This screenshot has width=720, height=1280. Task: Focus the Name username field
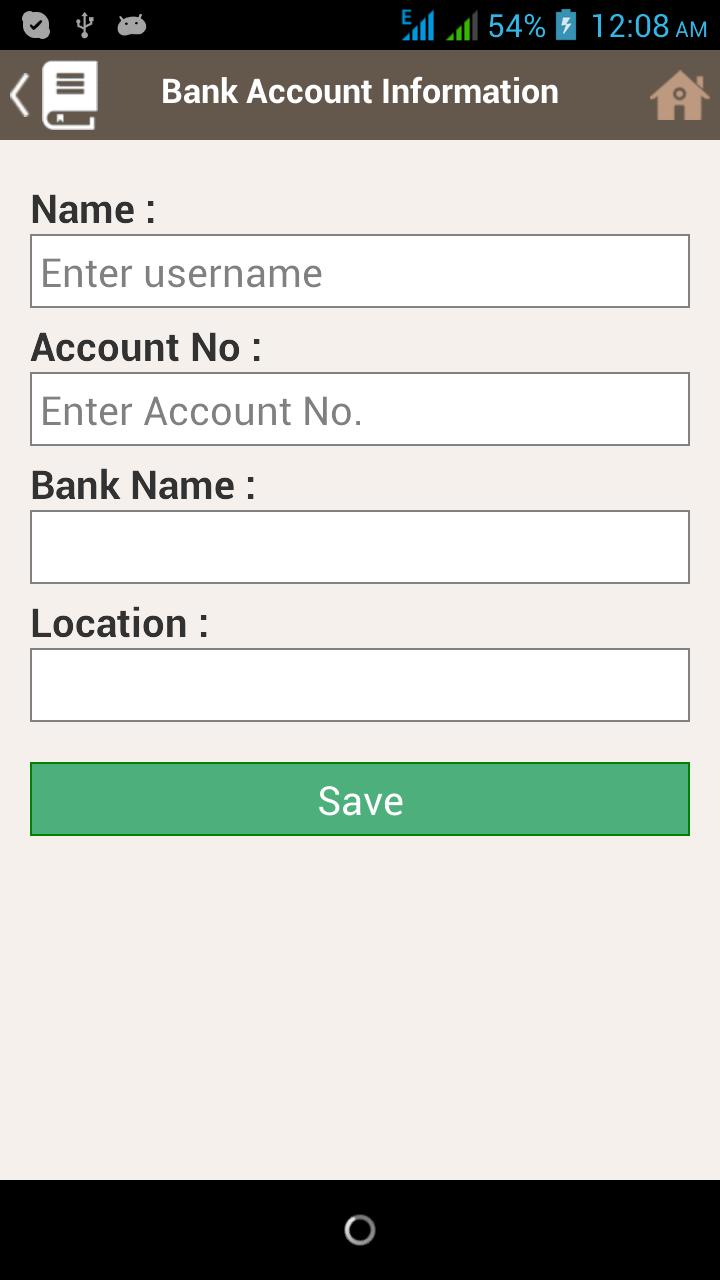coord(360,271)
